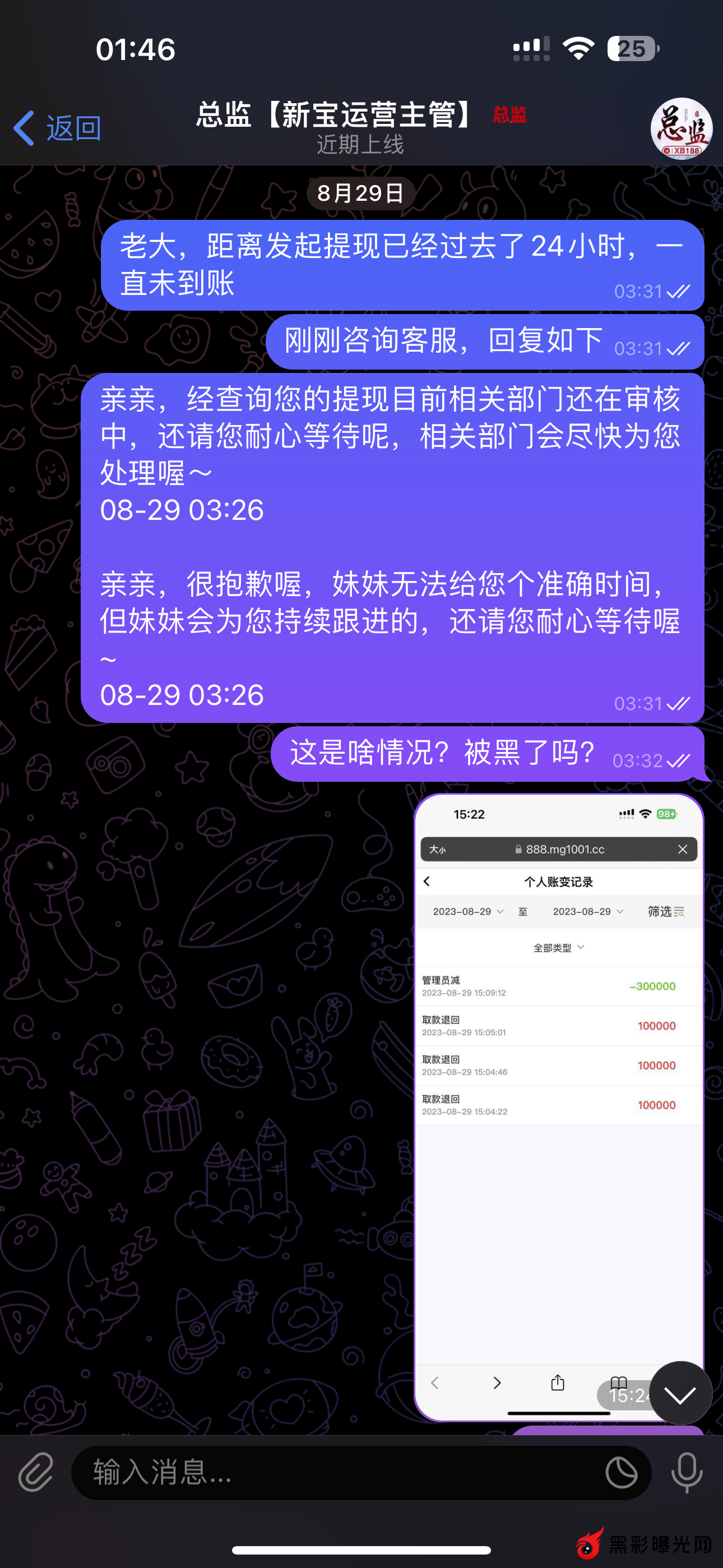Tap the 返回 back button
This screenshot has height=1568, width=723.
coord(57,128)
